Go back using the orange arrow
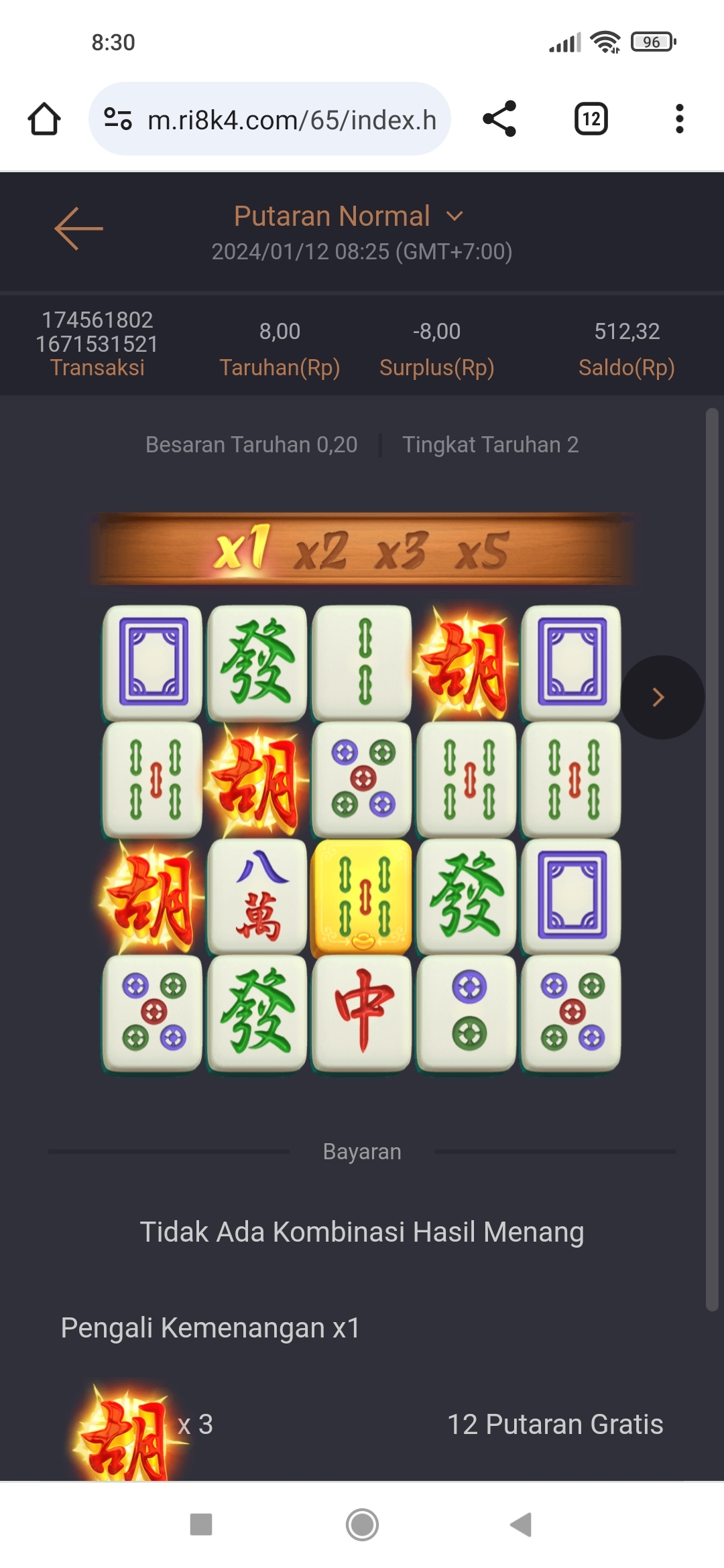Viewport: 724px width, 1568px height. pos(78,228)
